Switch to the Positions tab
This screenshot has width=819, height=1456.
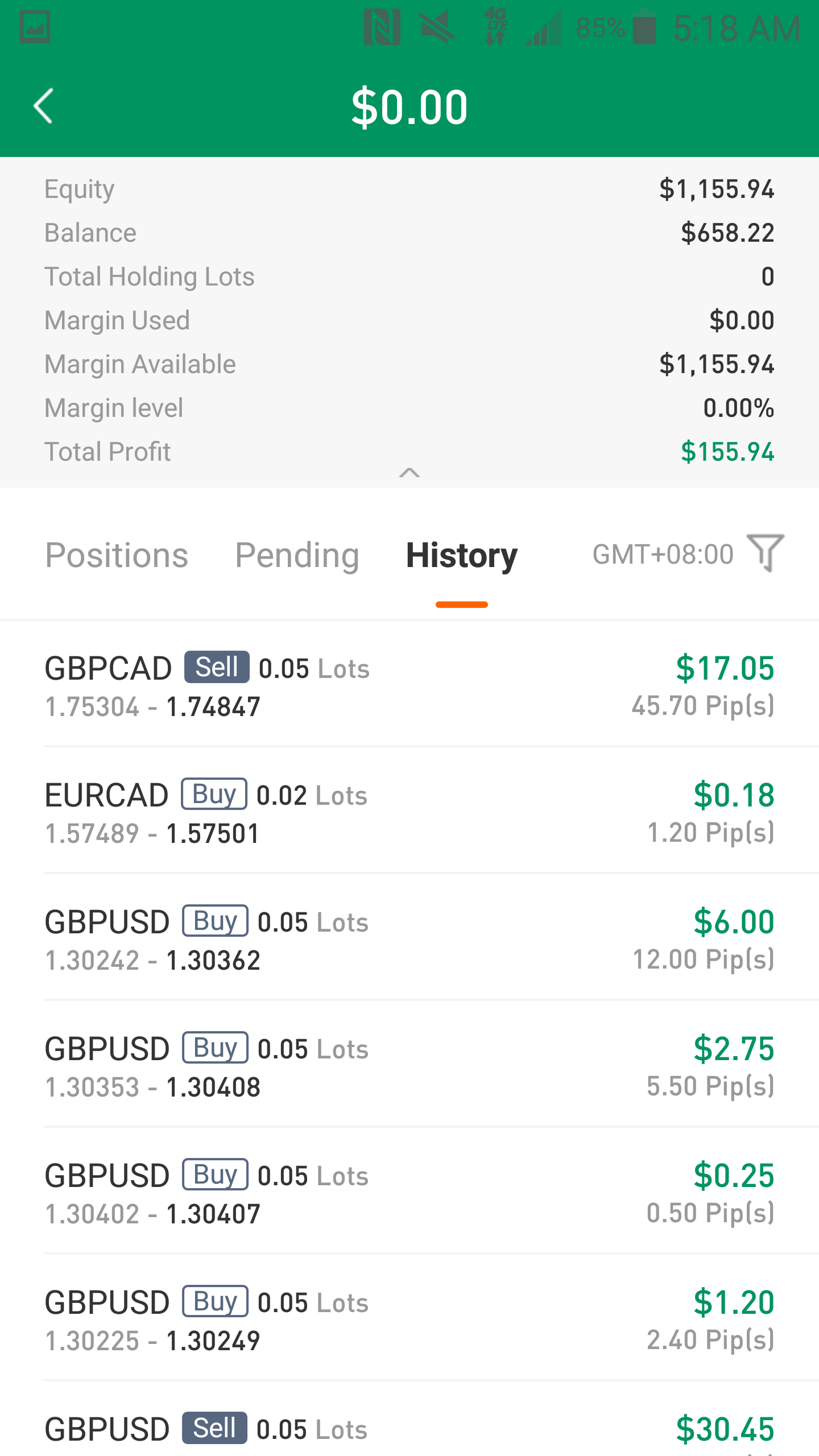click(117, 555)
